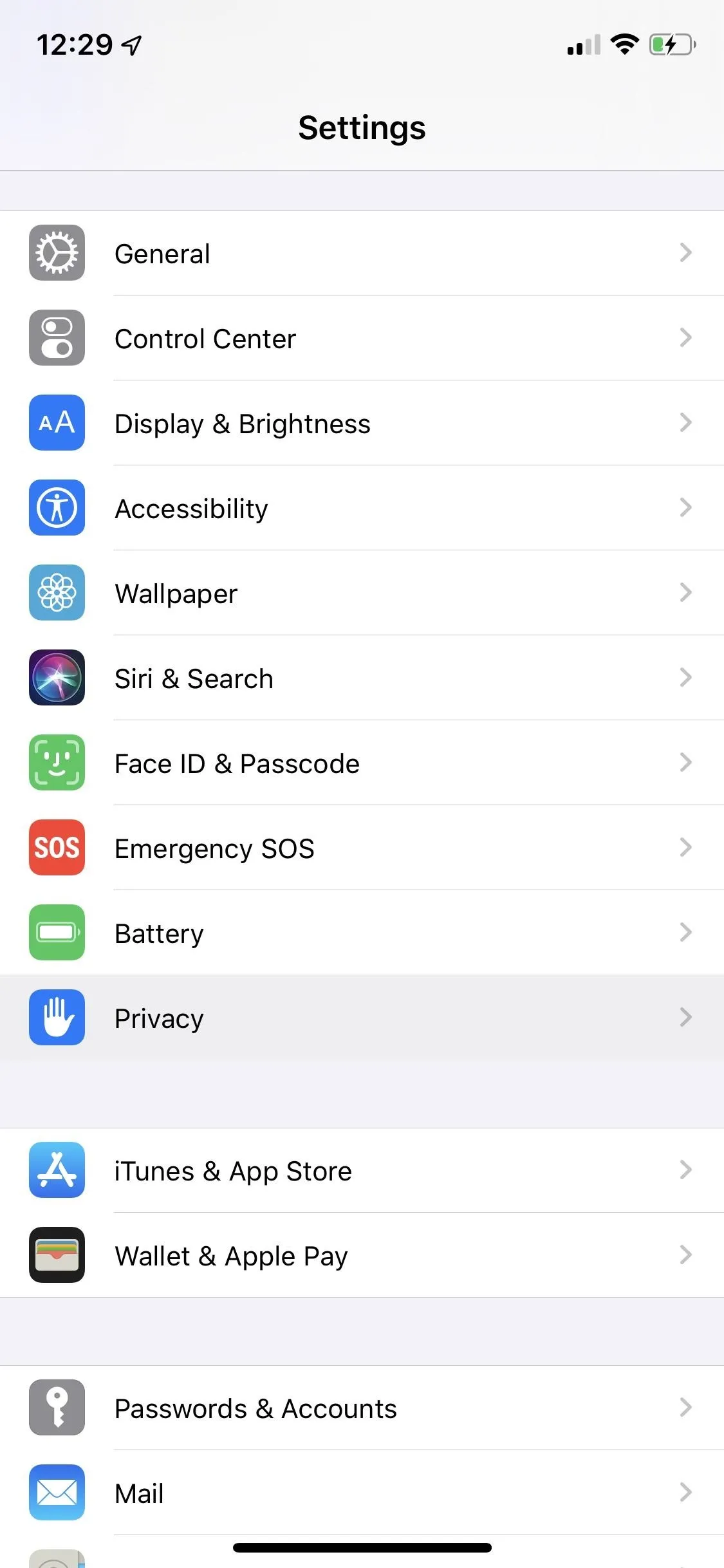Open the Battery row

(362, 933)
